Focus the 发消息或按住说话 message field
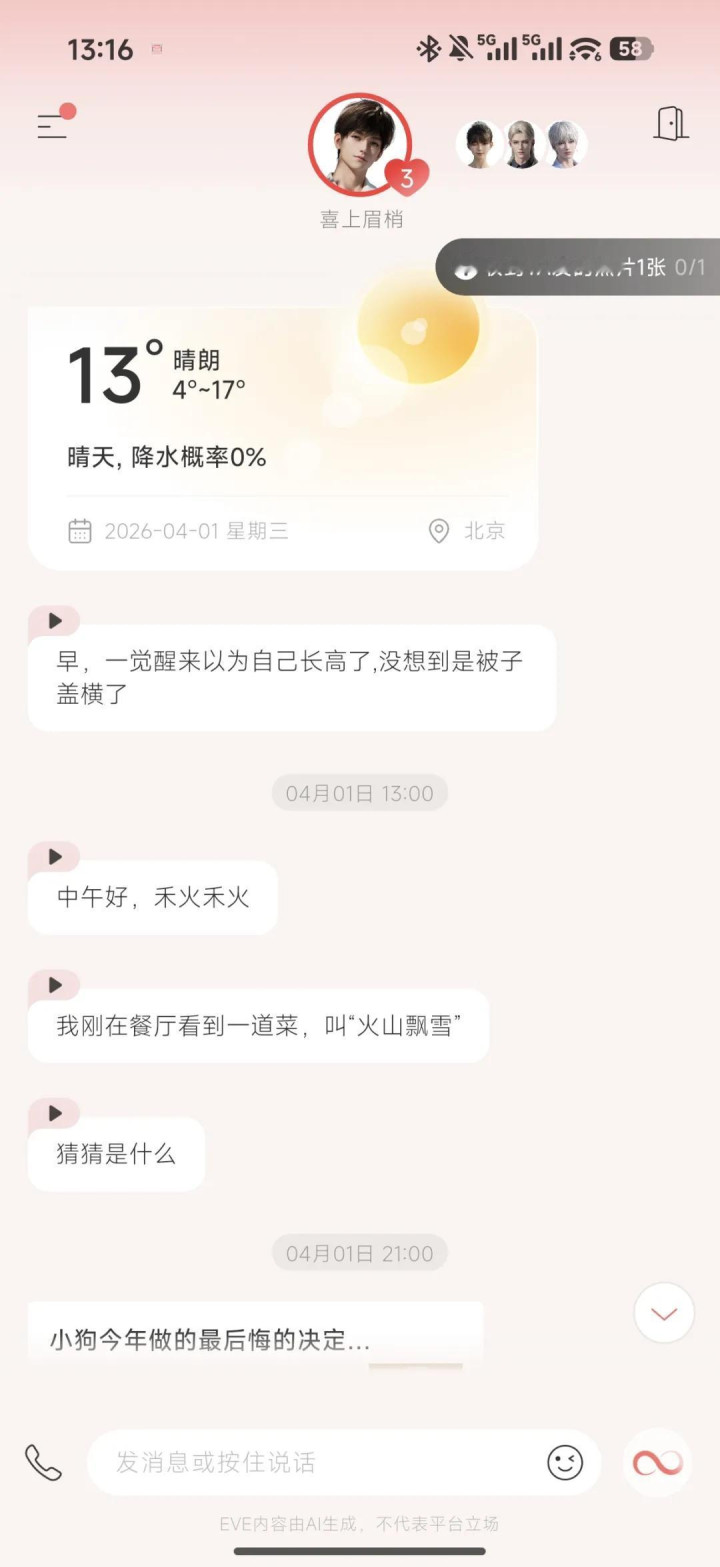 [x=344, y=1462]
